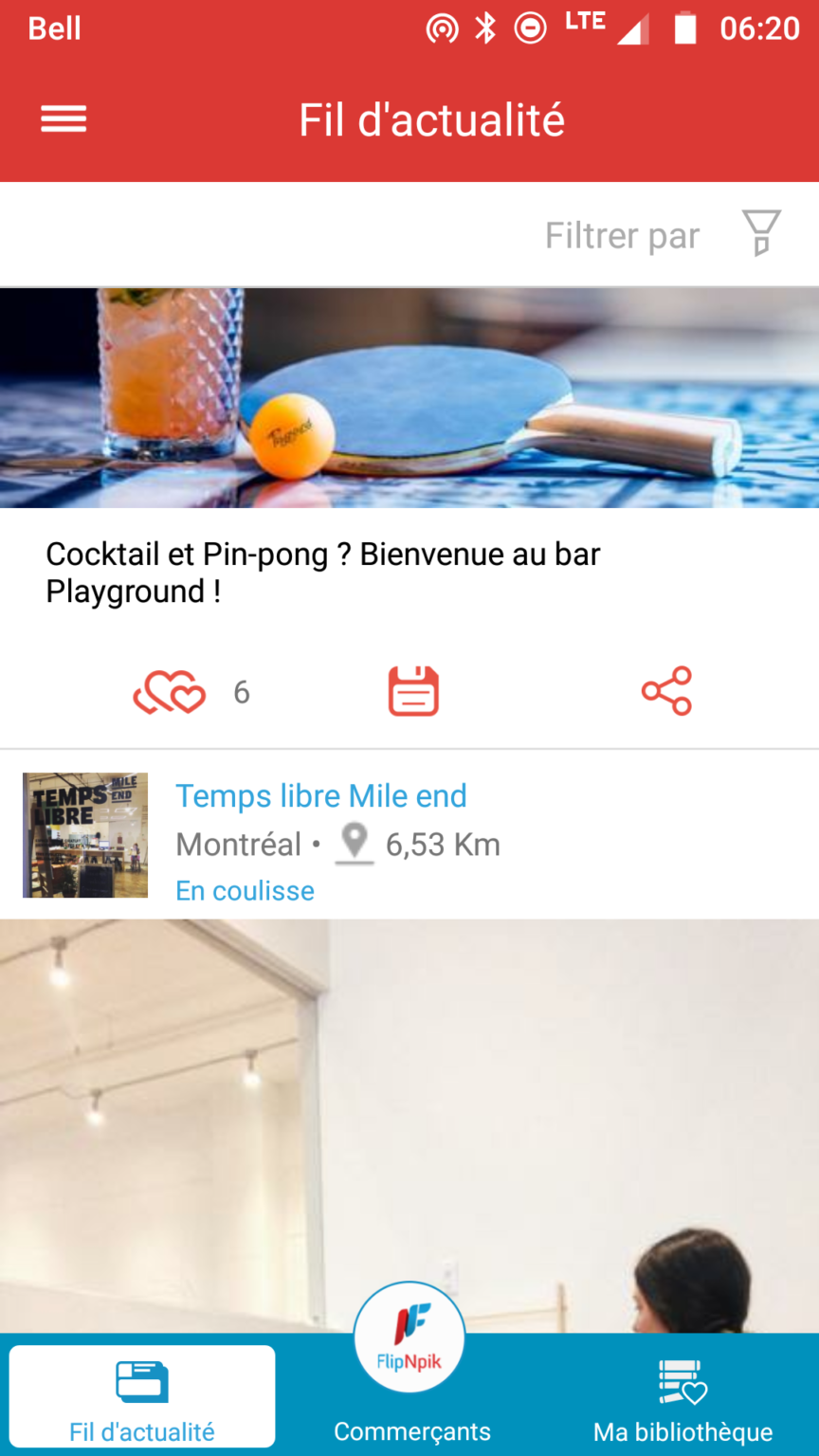Image resolution: width=819 pixels, height=1456 pixels.
Task: Open the Temps libre post photo
Action: click(409, 1119)
